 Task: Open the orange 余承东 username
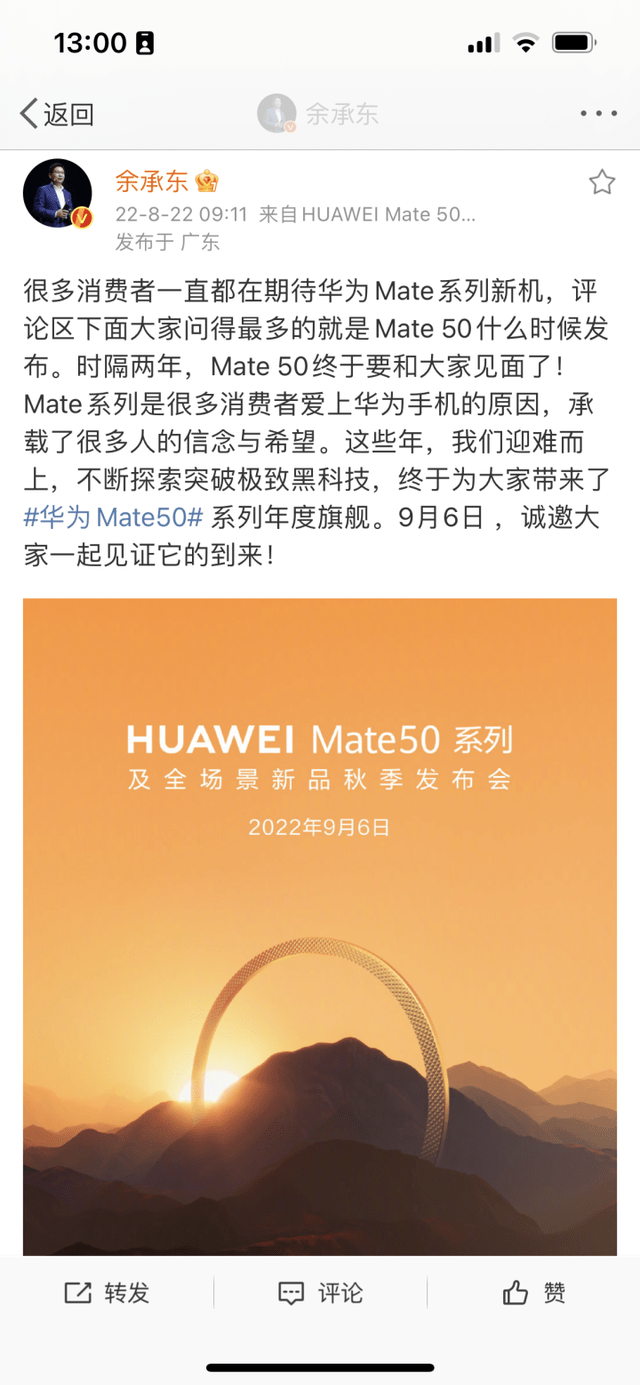point(151,182)
